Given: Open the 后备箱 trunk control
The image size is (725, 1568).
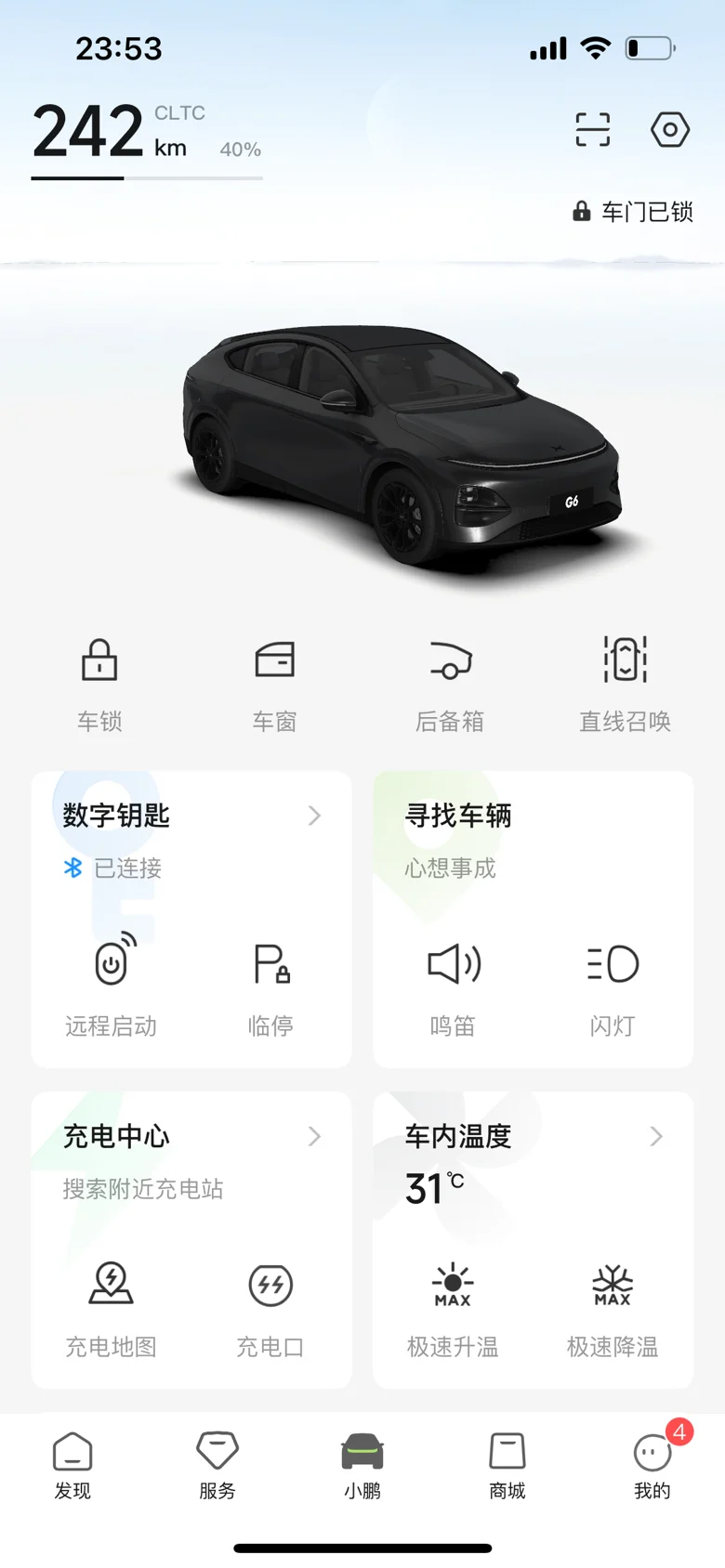Looking at the screenshot, I should pos(450,685).
